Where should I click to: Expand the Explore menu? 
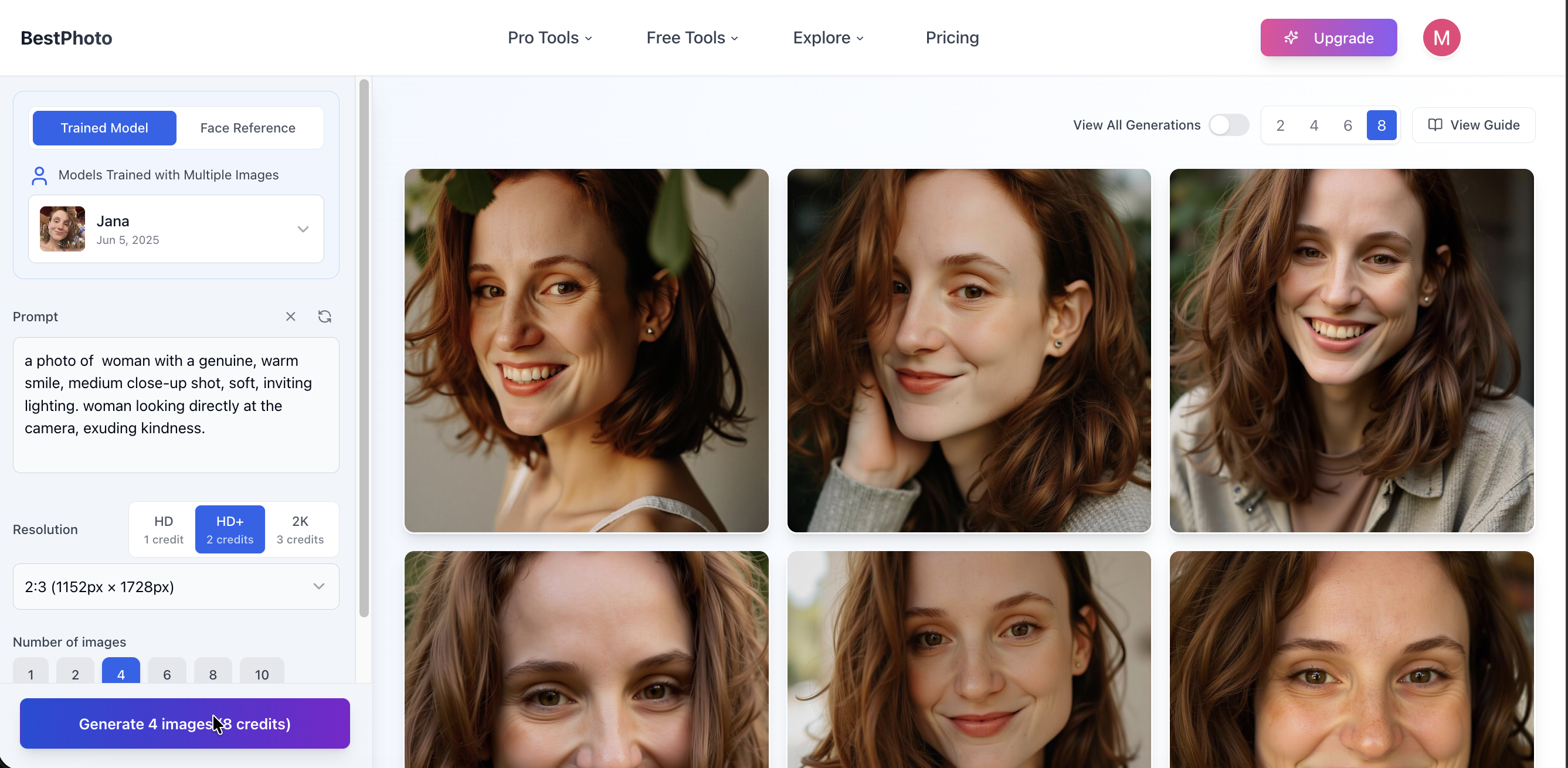click(828, 38)
